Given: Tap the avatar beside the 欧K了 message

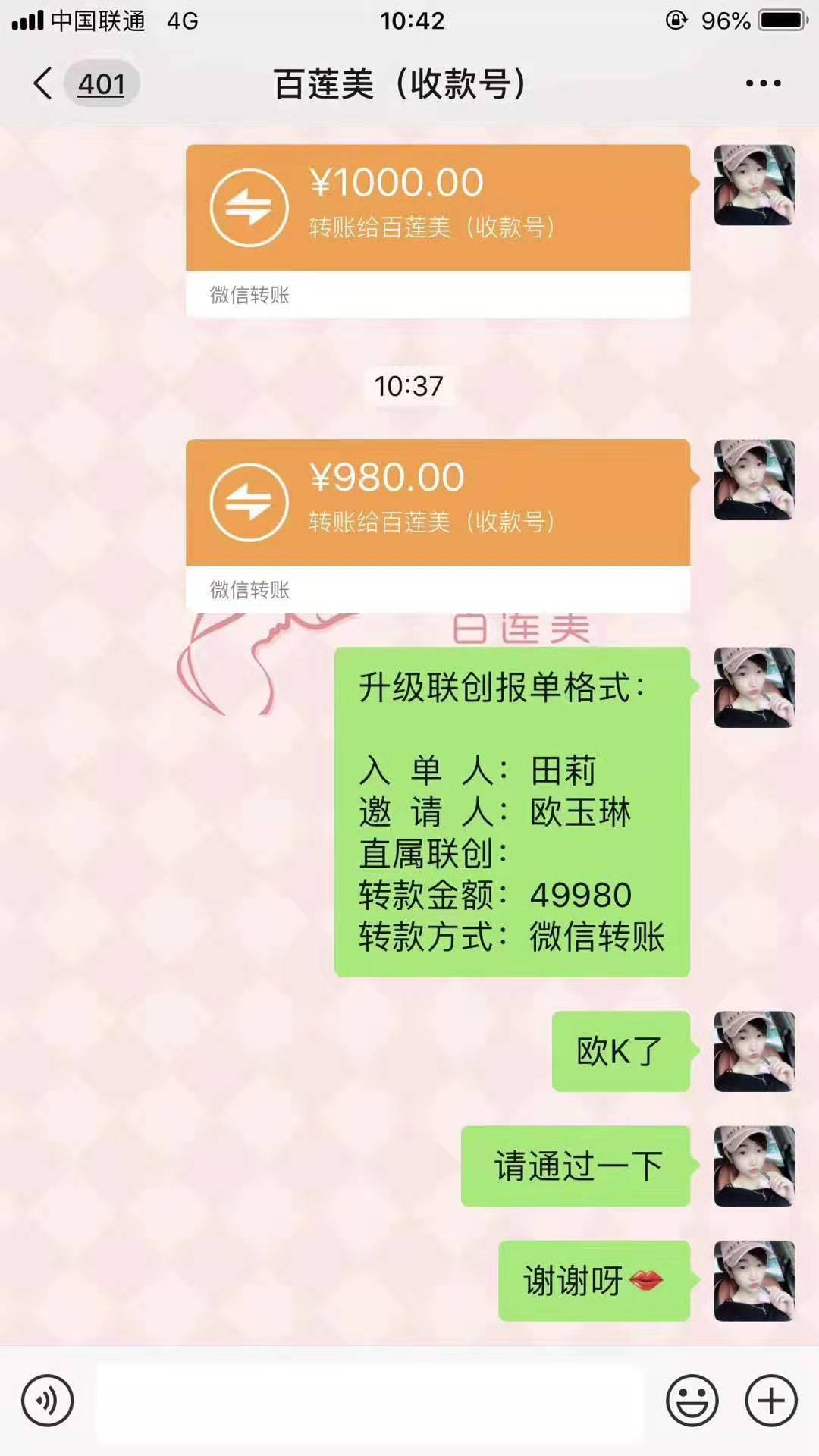Looking at the screenshot, I should pyautogui.click(x=754, y=1051).
